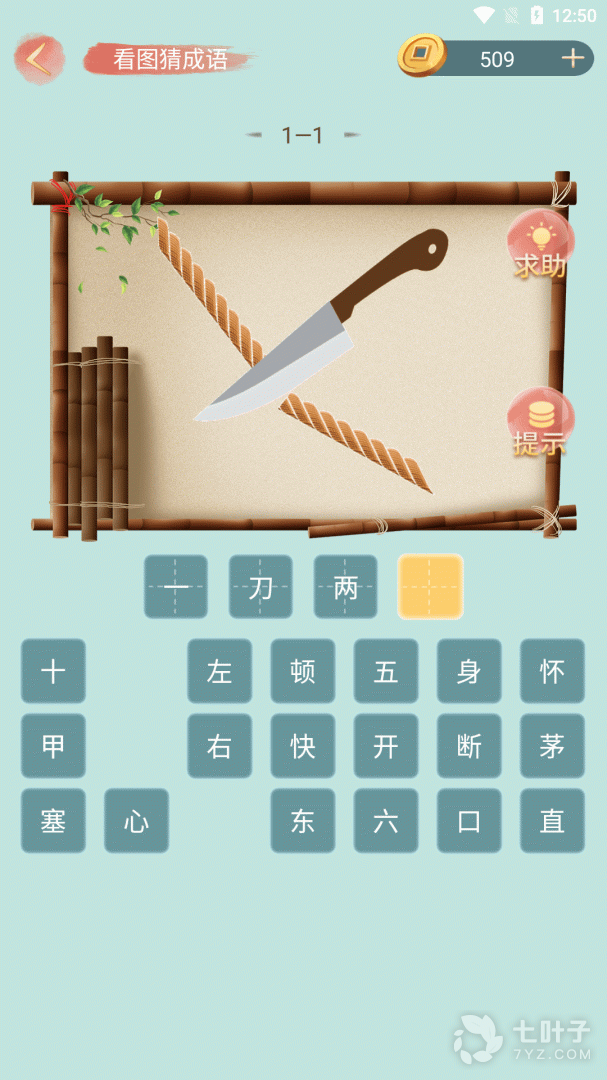This screenshot has height=1080, width=607.
Task: Tap the character 右
Action: (219, 746)
